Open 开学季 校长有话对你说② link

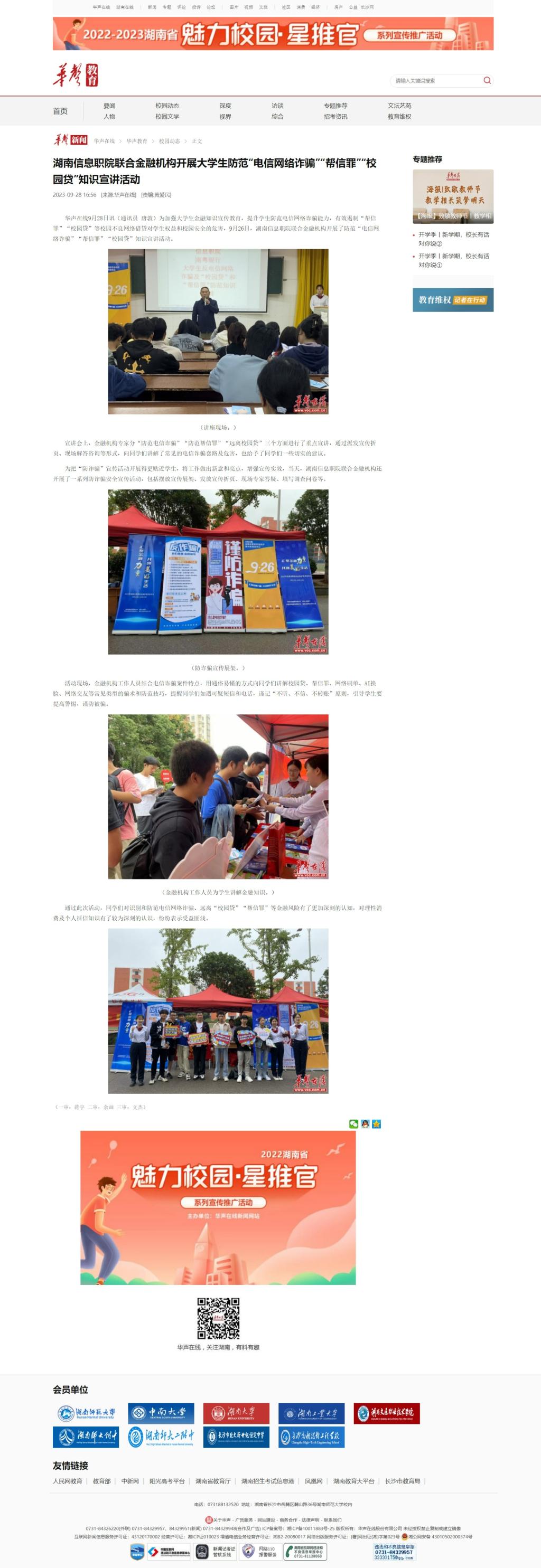click(x=453, y=239)
